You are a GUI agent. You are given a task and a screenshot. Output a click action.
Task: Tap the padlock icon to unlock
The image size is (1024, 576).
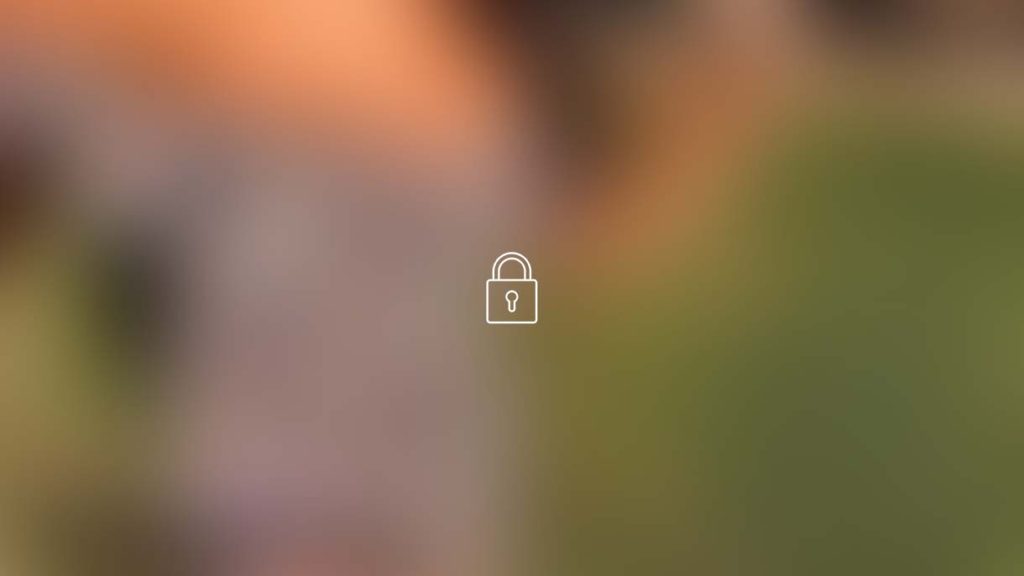(x=511, y=289)
